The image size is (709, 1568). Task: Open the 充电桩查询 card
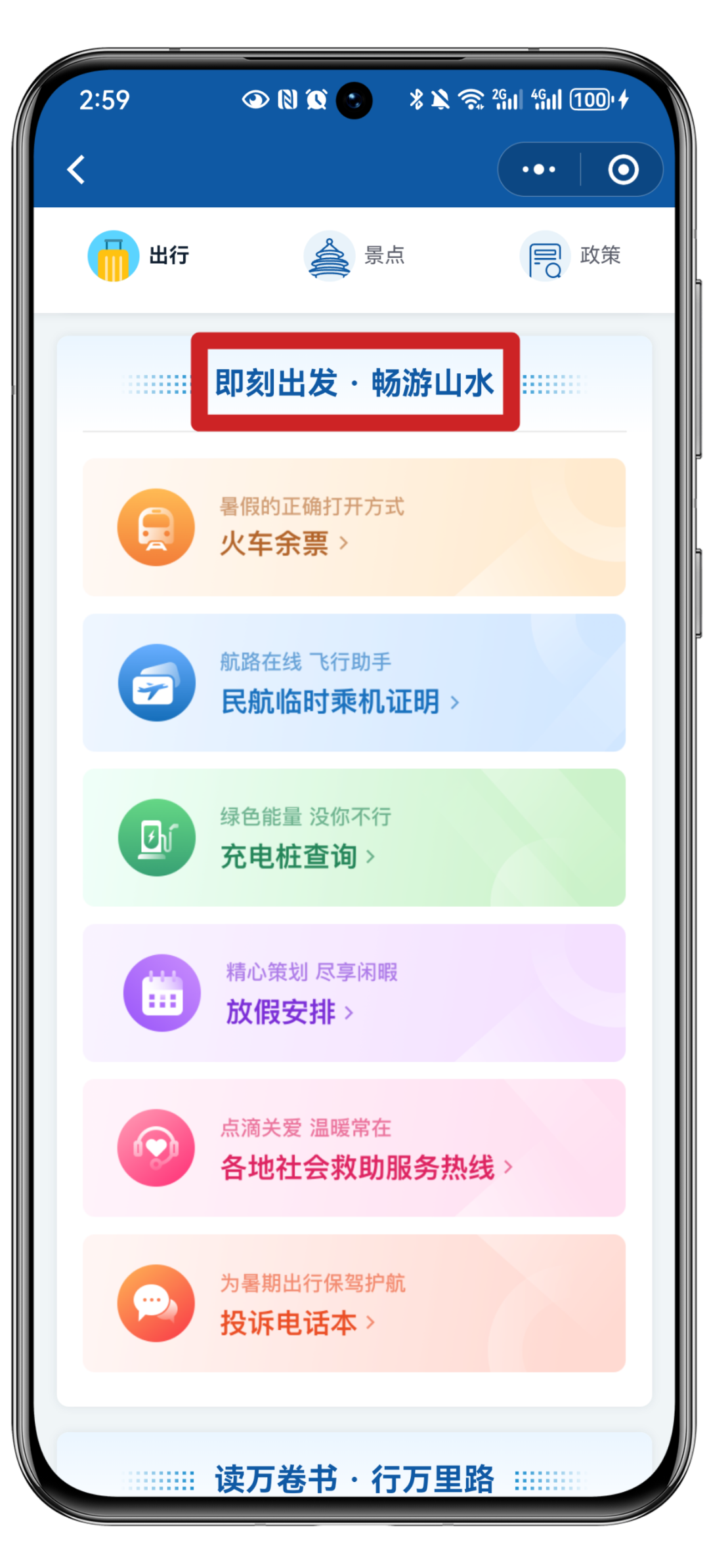[x=354, y=838]
